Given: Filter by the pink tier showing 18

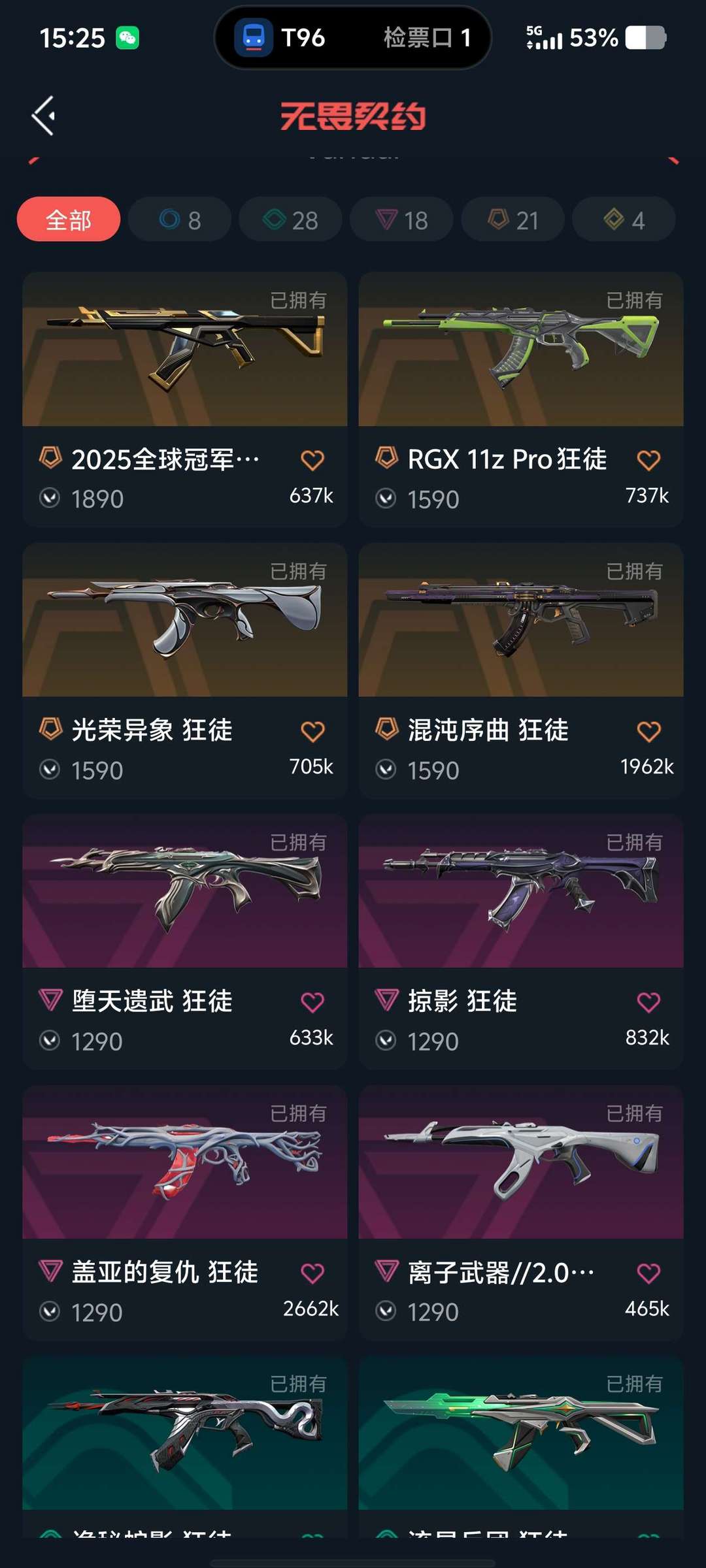Looking at the screenshot, I should [401, 220].
